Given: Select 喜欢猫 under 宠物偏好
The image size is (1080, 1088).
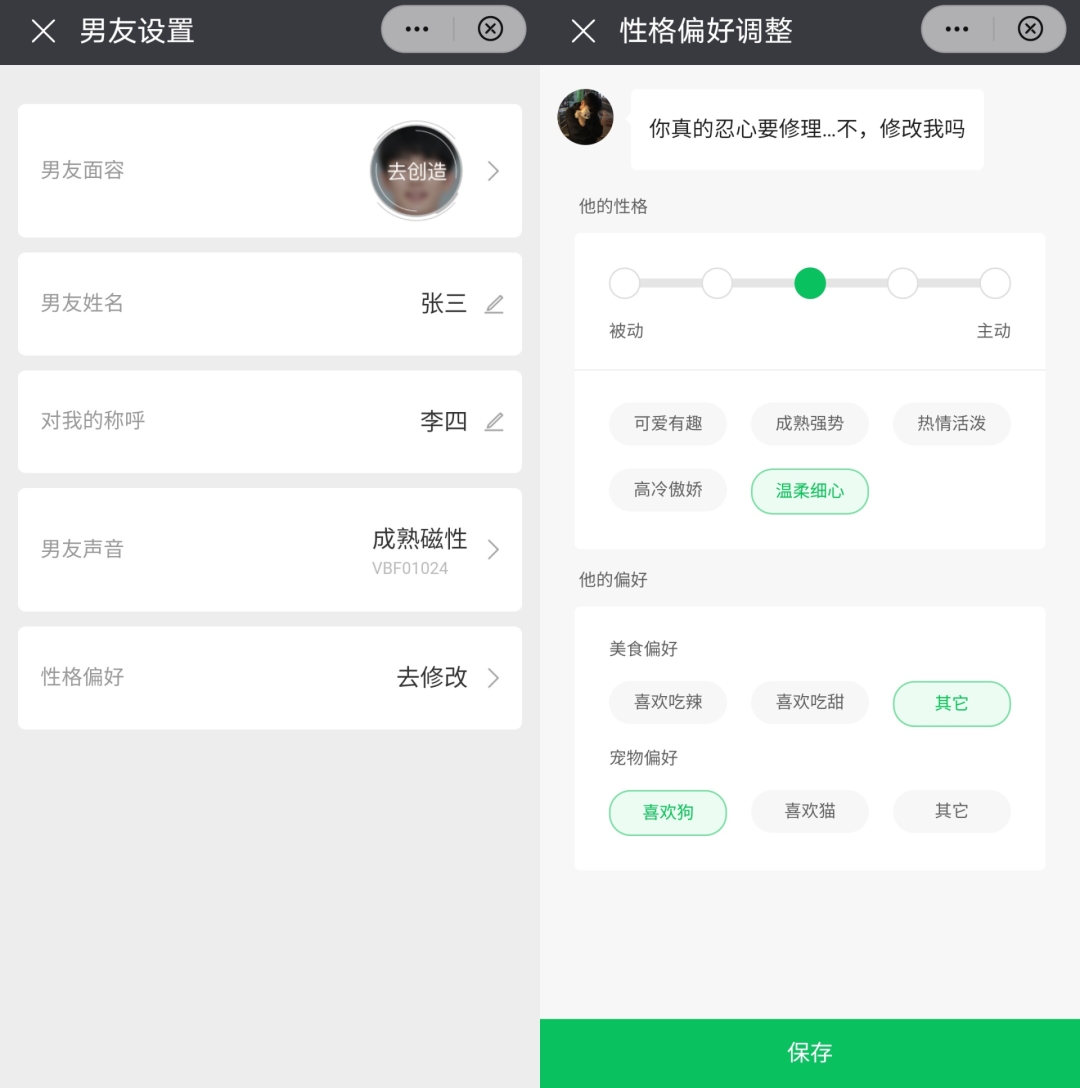Looking at the screenshot, I should coord(809,812).
